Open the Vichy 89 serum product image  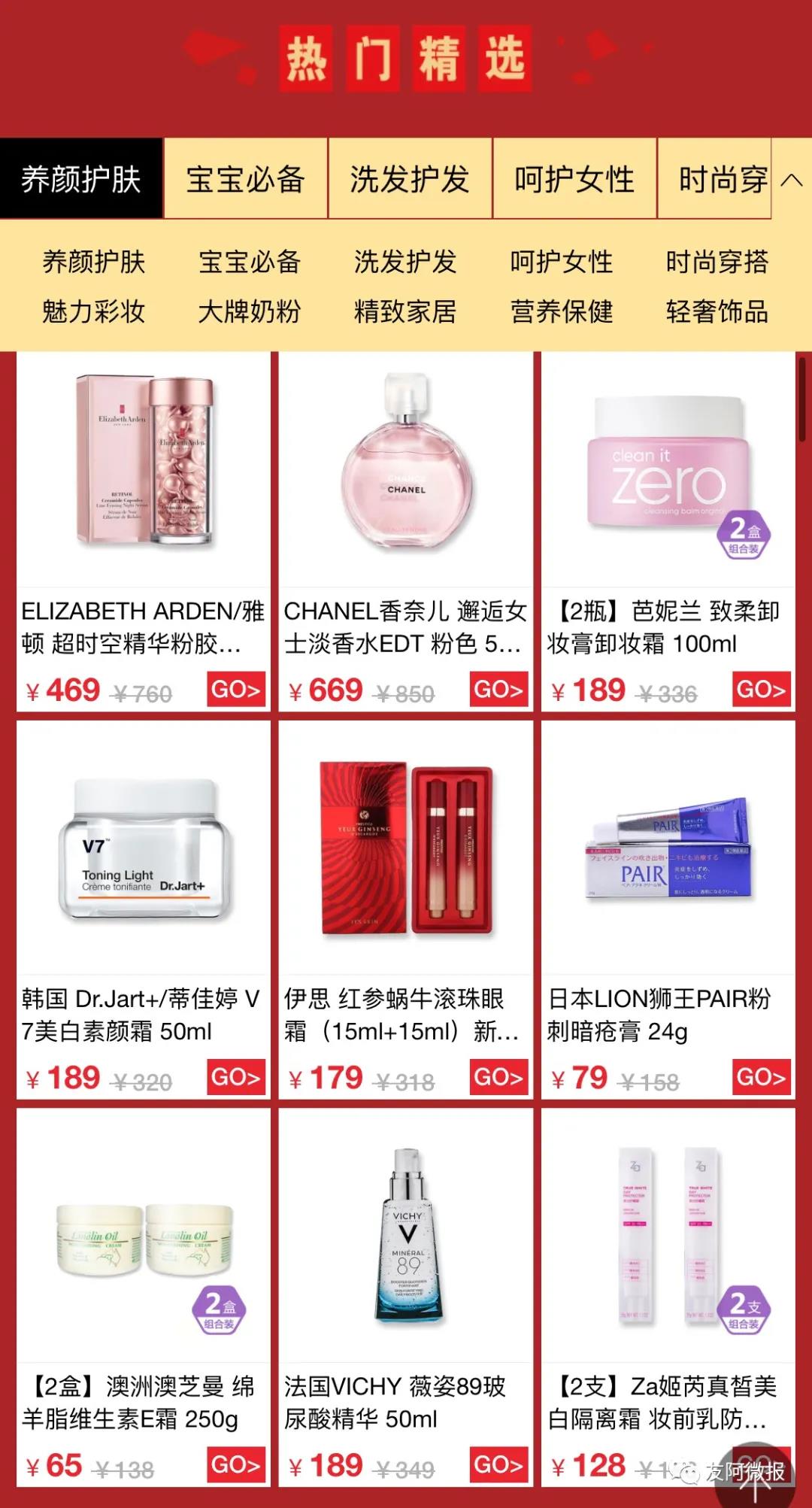coord(404,1233)
